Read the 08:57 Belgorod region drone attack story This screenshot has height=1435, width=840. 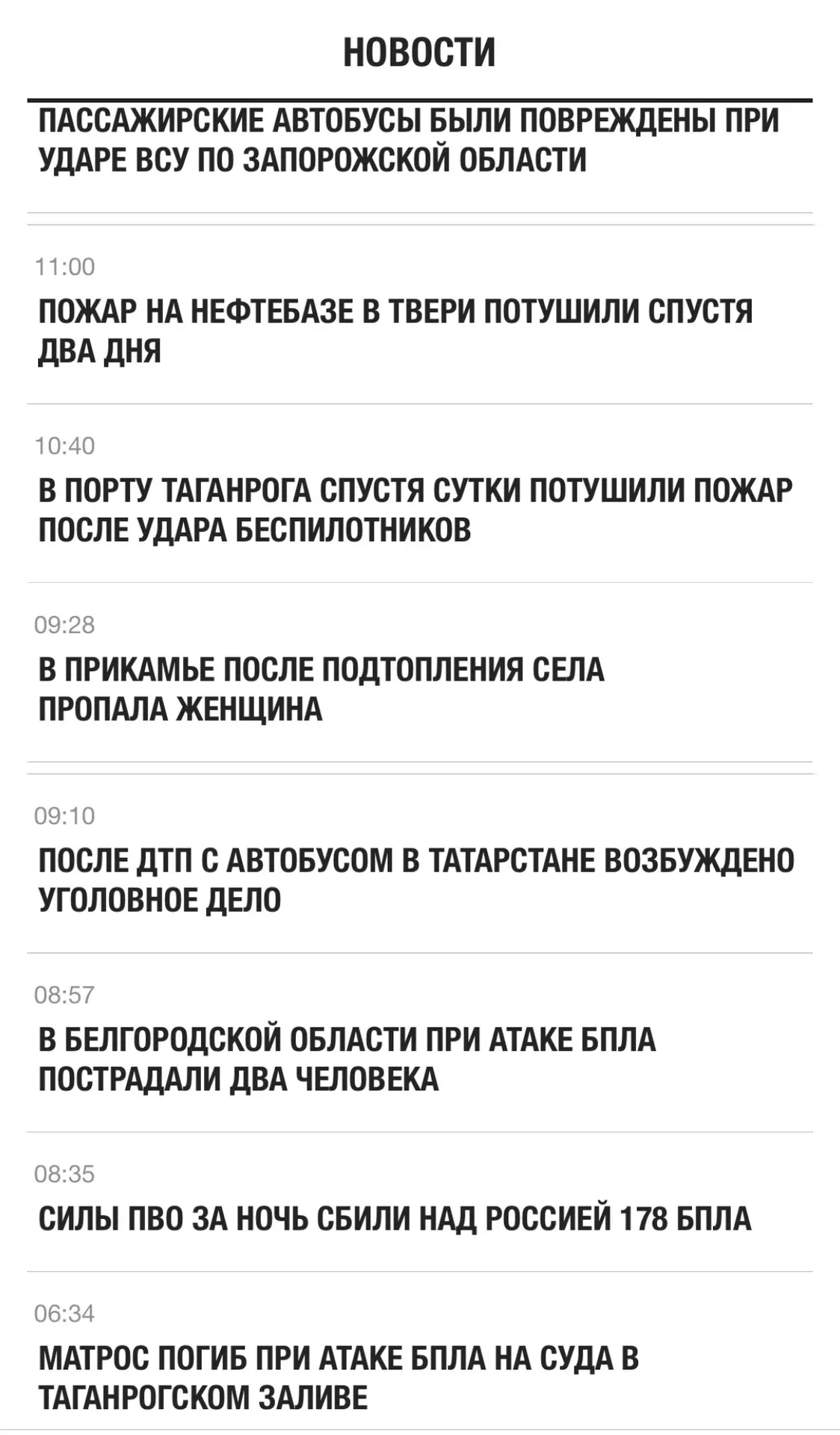tap(347, 1059)
